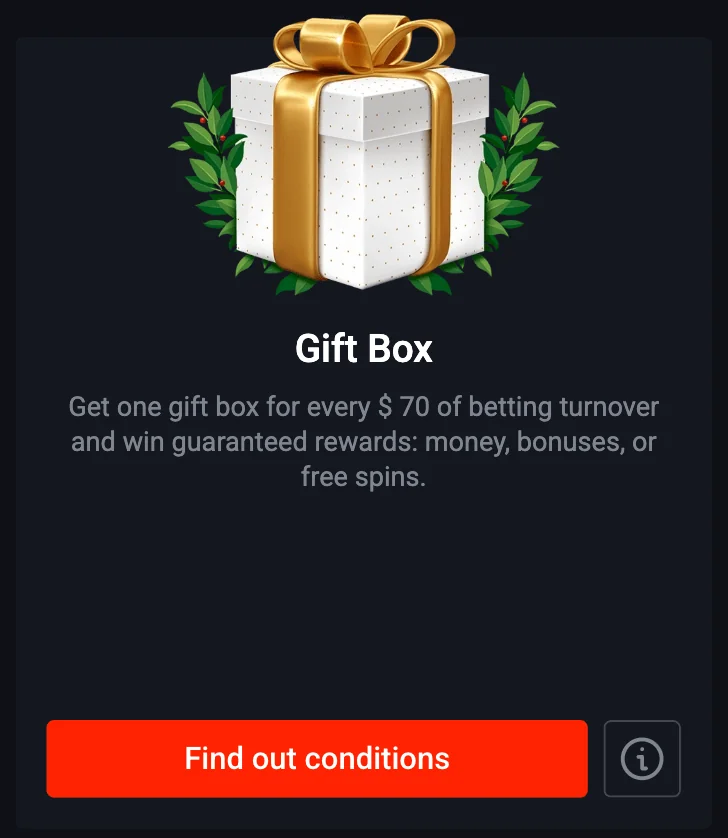The image size is (728, 838).
Task: Open the Gift Box info icon
Action: point(642,759)
